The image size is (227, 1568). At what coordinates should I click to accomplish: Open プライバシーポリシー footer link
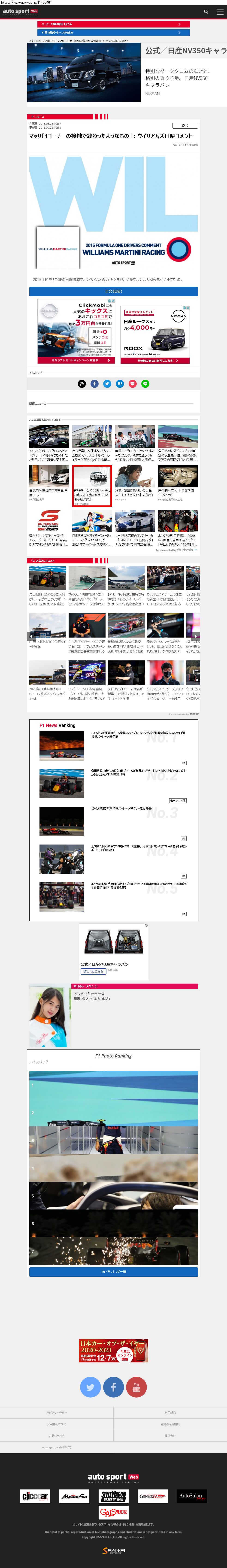tap(57, 1412)
